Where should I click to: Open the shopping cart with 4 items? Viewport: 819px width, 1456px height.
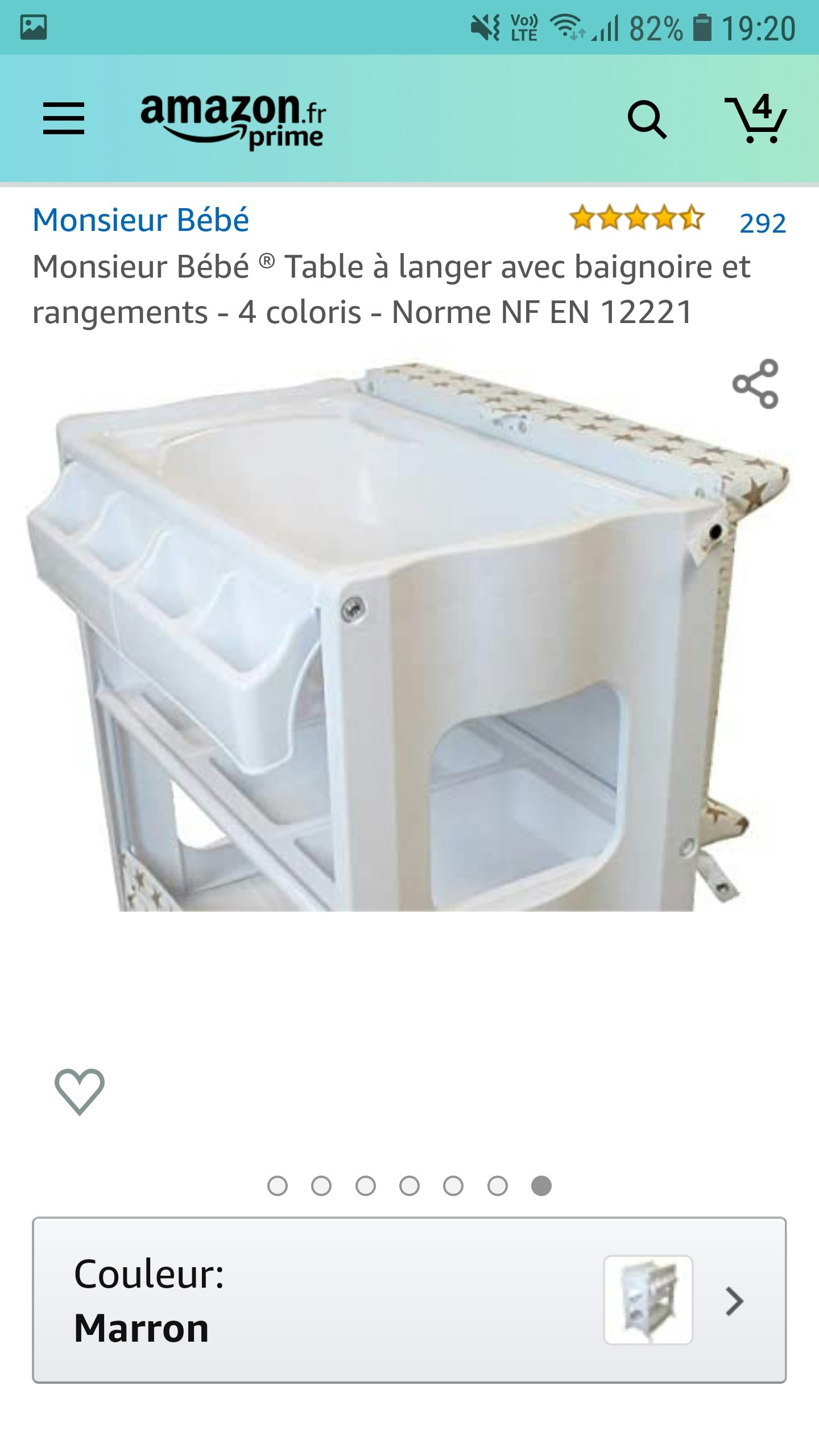pos(755,119)
